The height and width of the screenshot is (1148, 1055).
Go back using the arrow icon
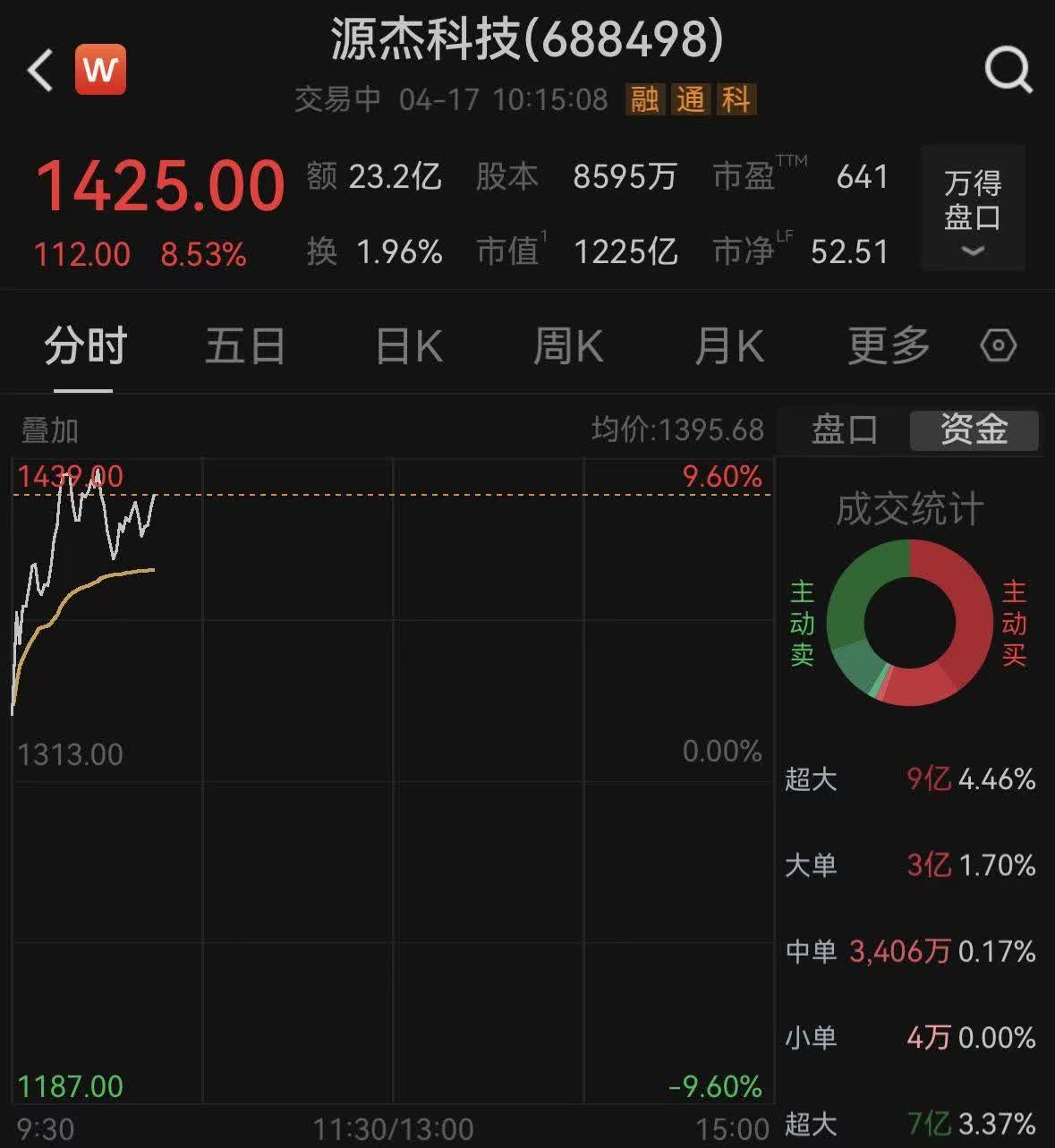coord(41,70)
